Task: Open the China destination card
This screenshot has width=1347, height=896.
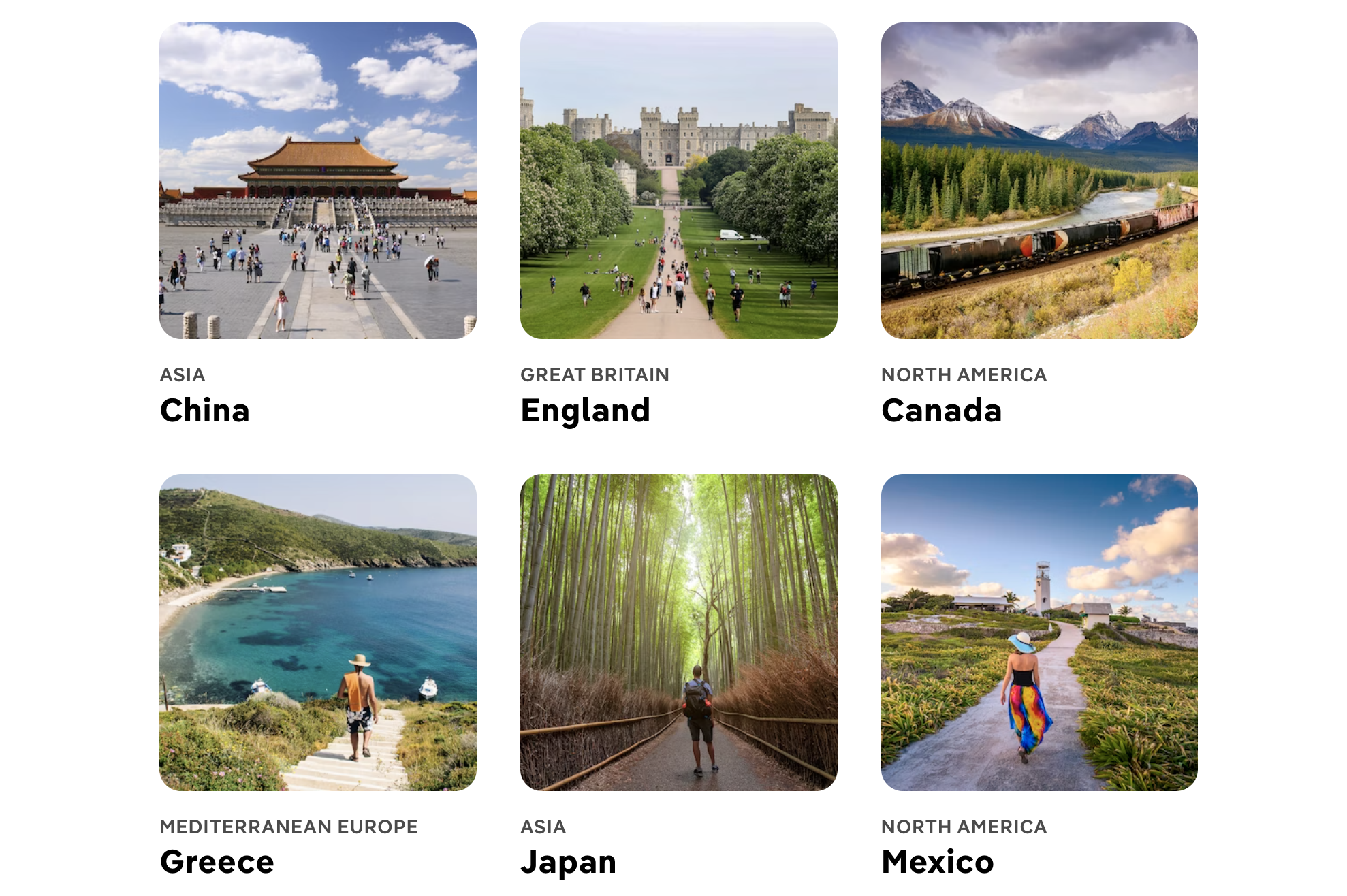Action: point(317,181)
